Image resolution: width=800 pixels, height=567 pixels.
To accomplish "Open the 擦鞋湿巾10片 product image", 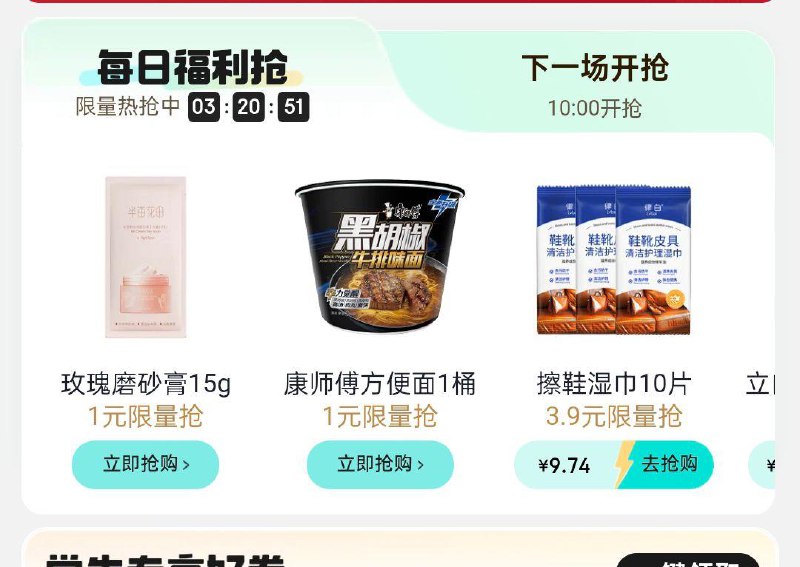I will (614, 257).
